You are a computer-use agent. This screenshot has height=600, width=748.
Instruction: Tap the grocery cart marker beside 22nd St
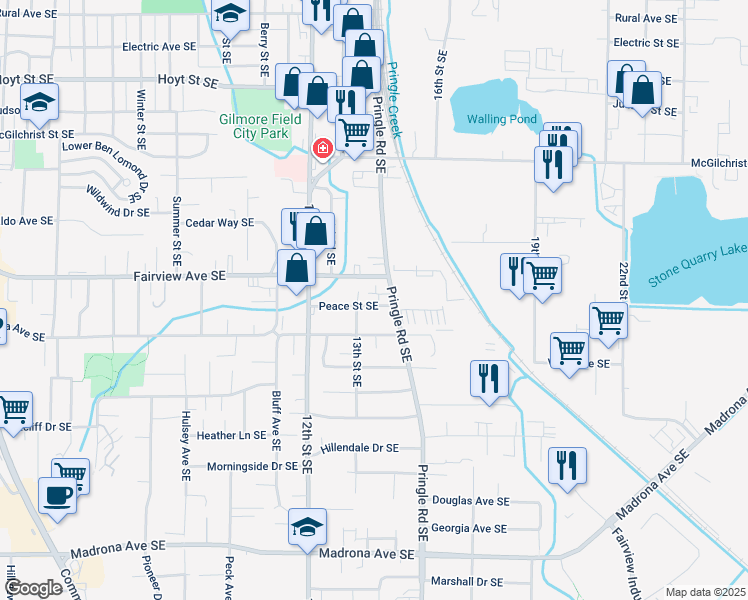pos(608,323)
